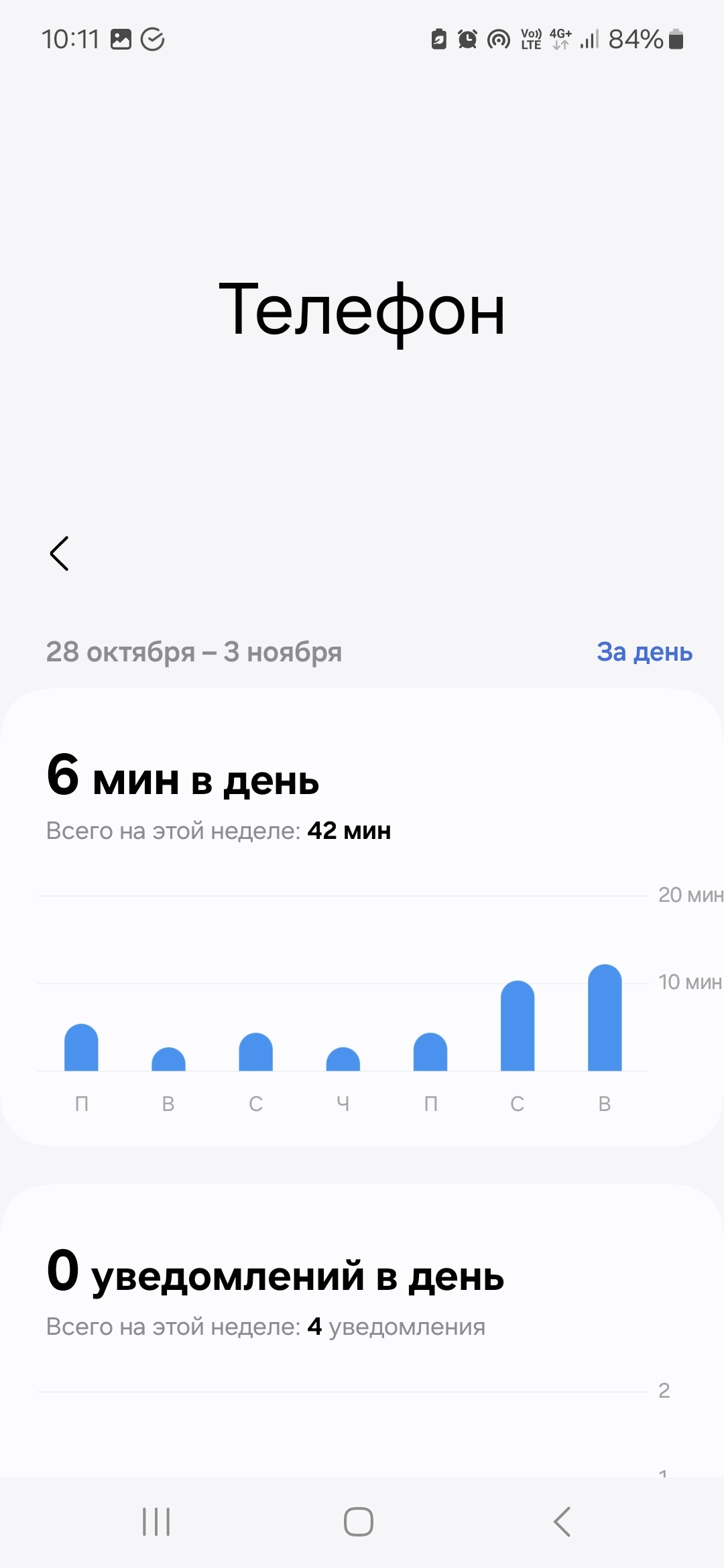
Task: Open recent apps from the navigation bar
Action: point(156,1522)
